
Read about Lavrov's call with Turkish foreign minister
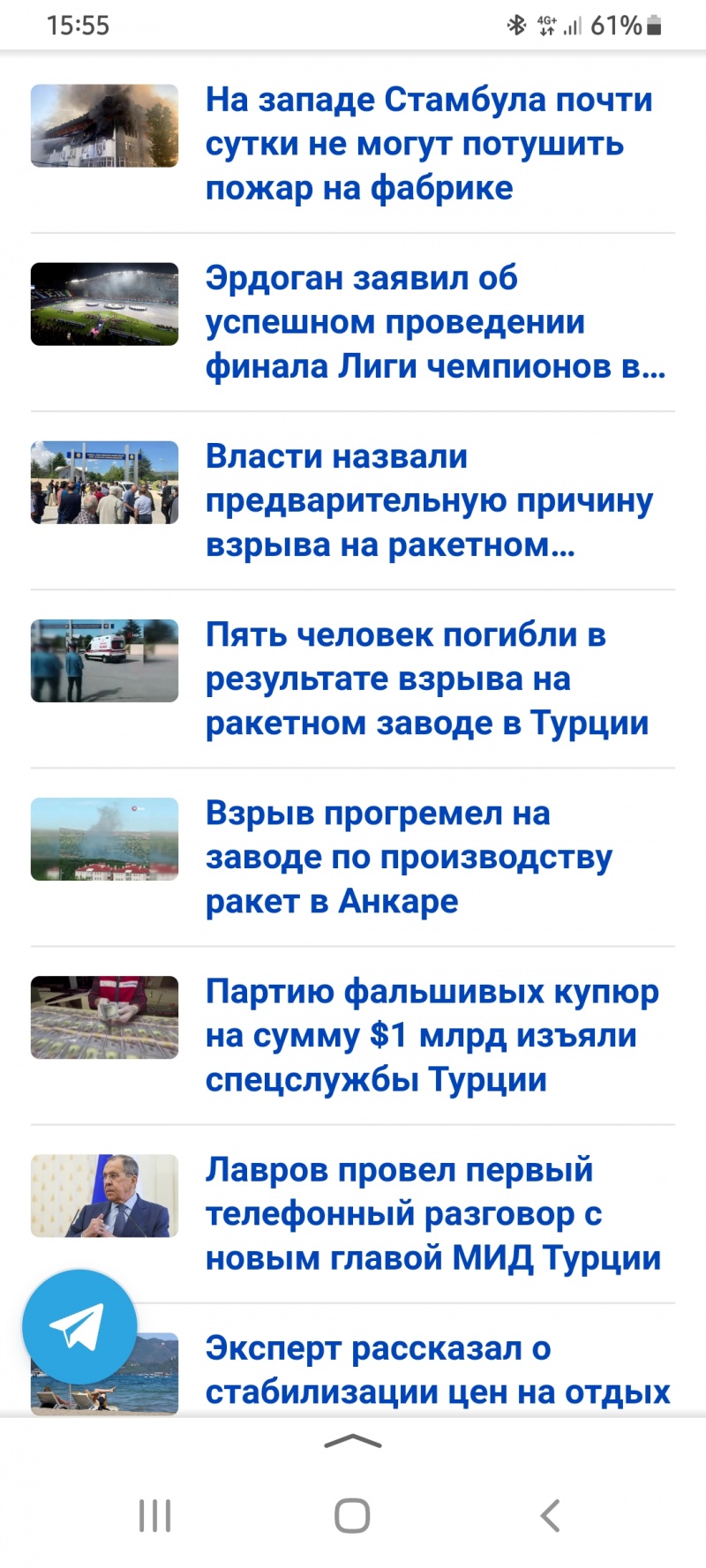pos(432,1213)
